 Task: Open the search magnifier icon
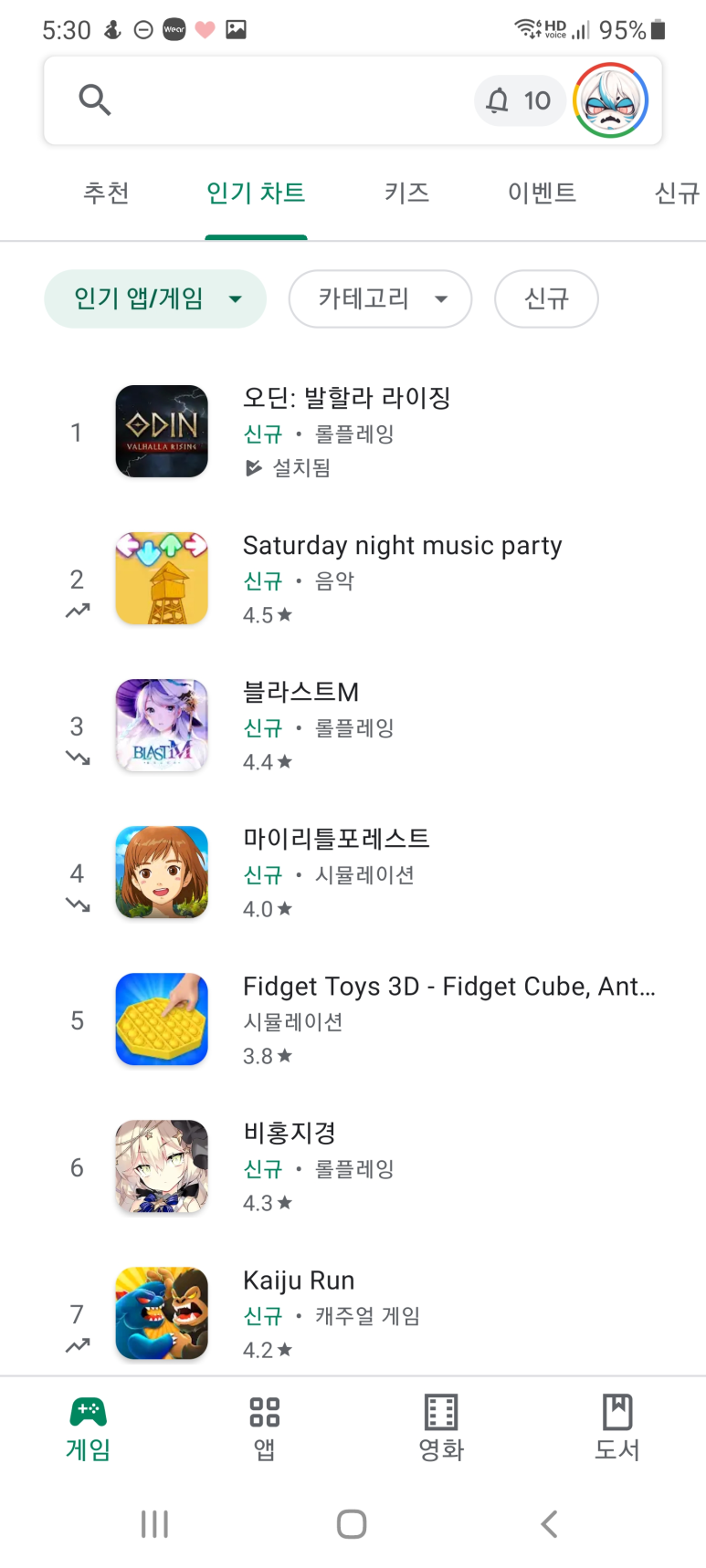coord(94,100)
